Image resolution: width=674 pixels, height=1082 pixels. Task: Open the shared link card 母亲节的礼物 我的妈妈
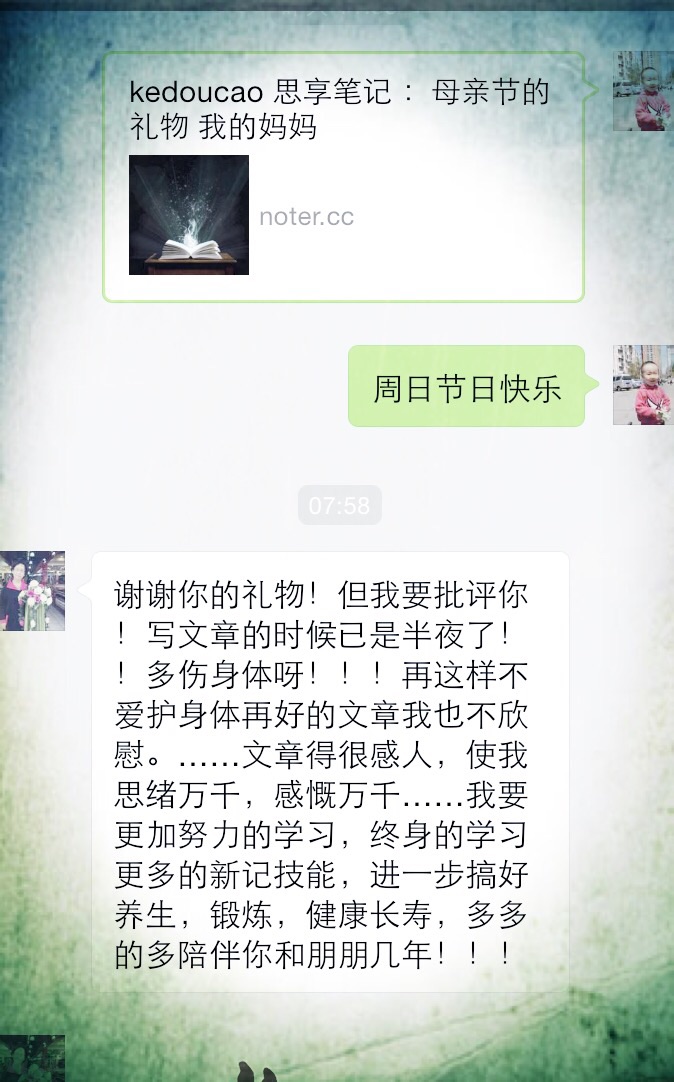344,177
